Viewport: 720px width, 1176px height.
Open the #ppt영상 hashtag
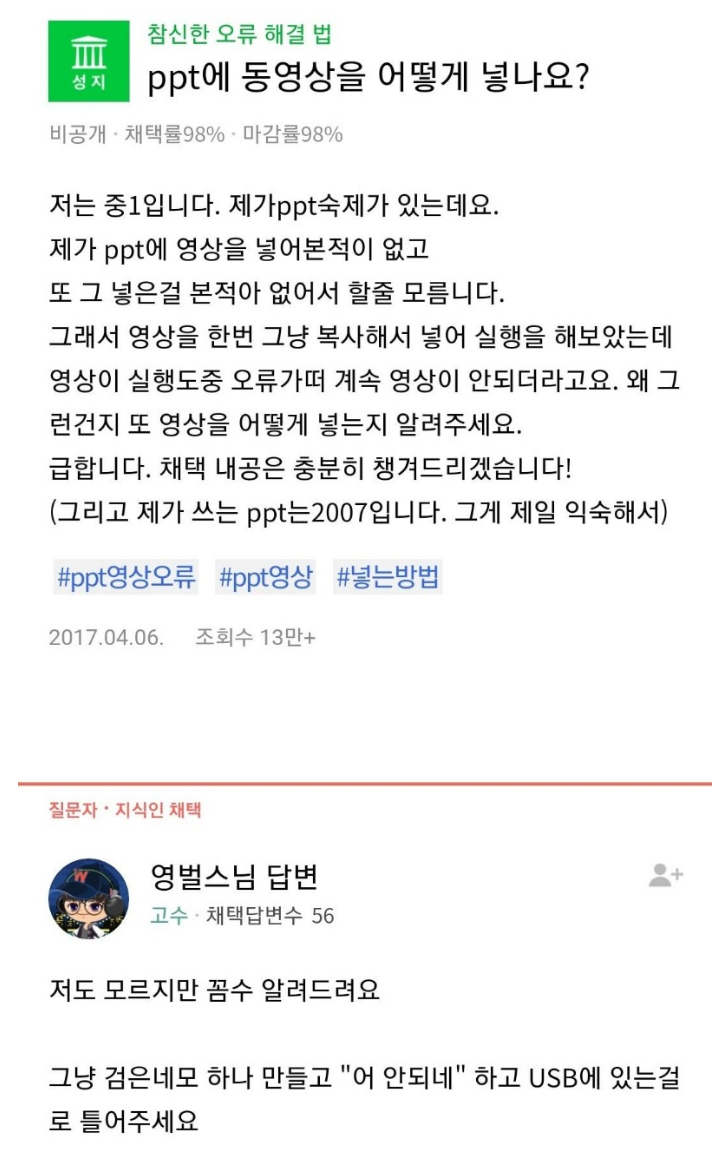[x=265, y=577]
